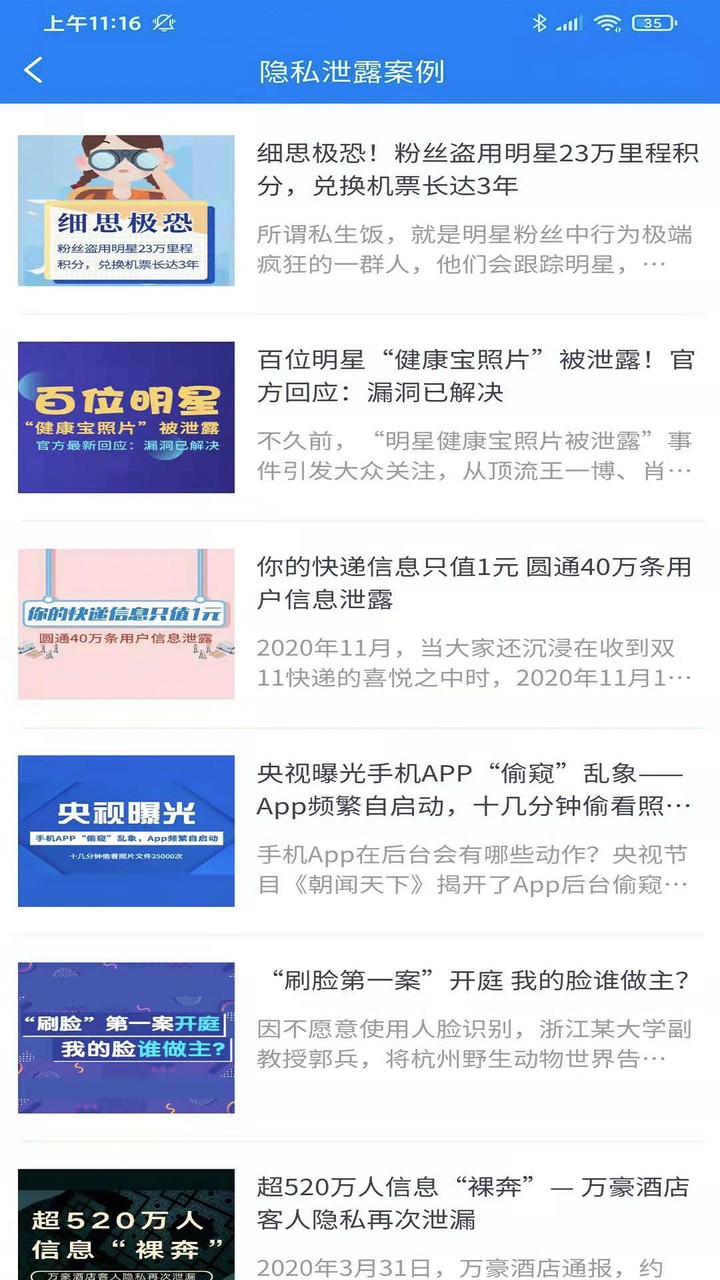
Task: Open the 百位明星健康宝照片被泄露 article
Action: coord(476,376)
